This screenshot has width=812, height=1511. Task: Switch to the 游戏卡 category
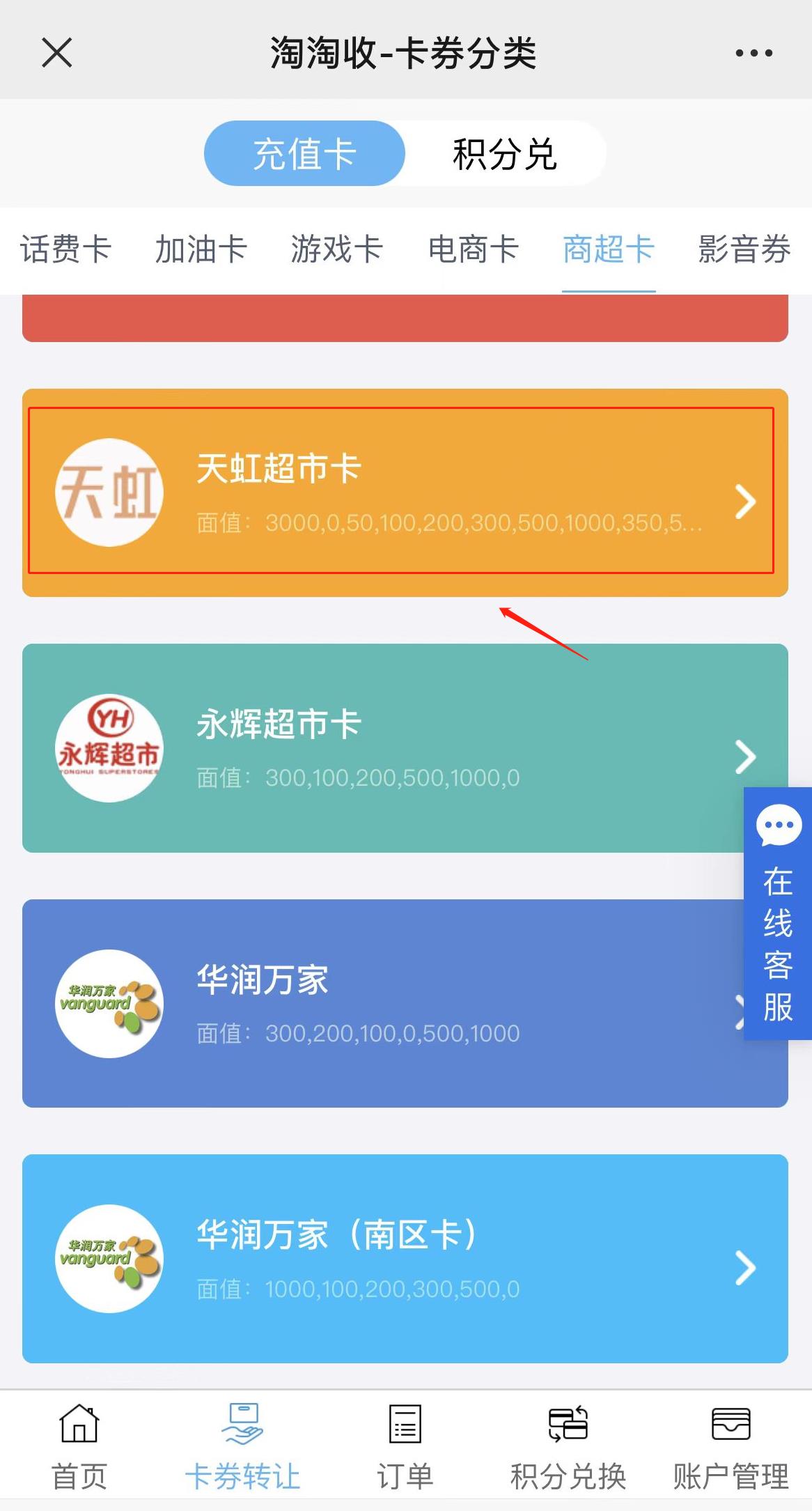tap(337, 249)
